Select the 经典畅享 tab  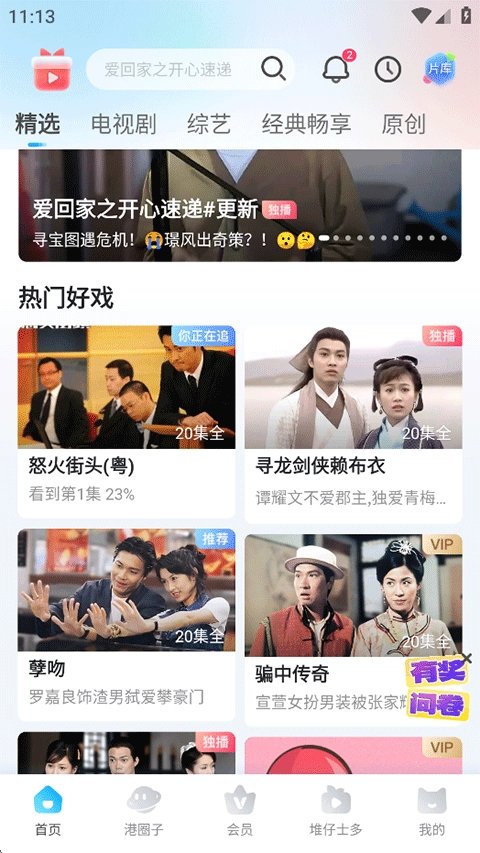point(306,124)
